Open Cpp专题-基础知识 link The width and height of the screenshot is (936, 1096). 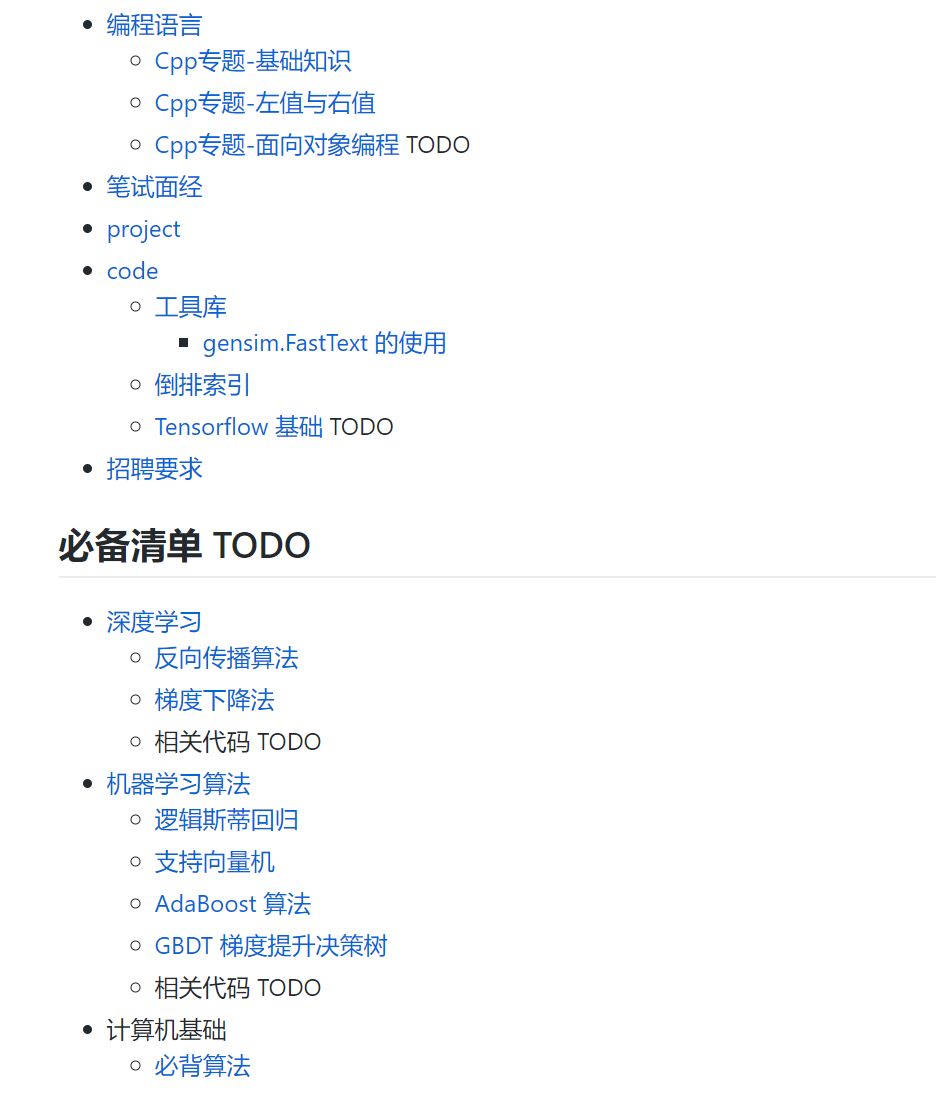pyautogui.click(x=252, y=61)
